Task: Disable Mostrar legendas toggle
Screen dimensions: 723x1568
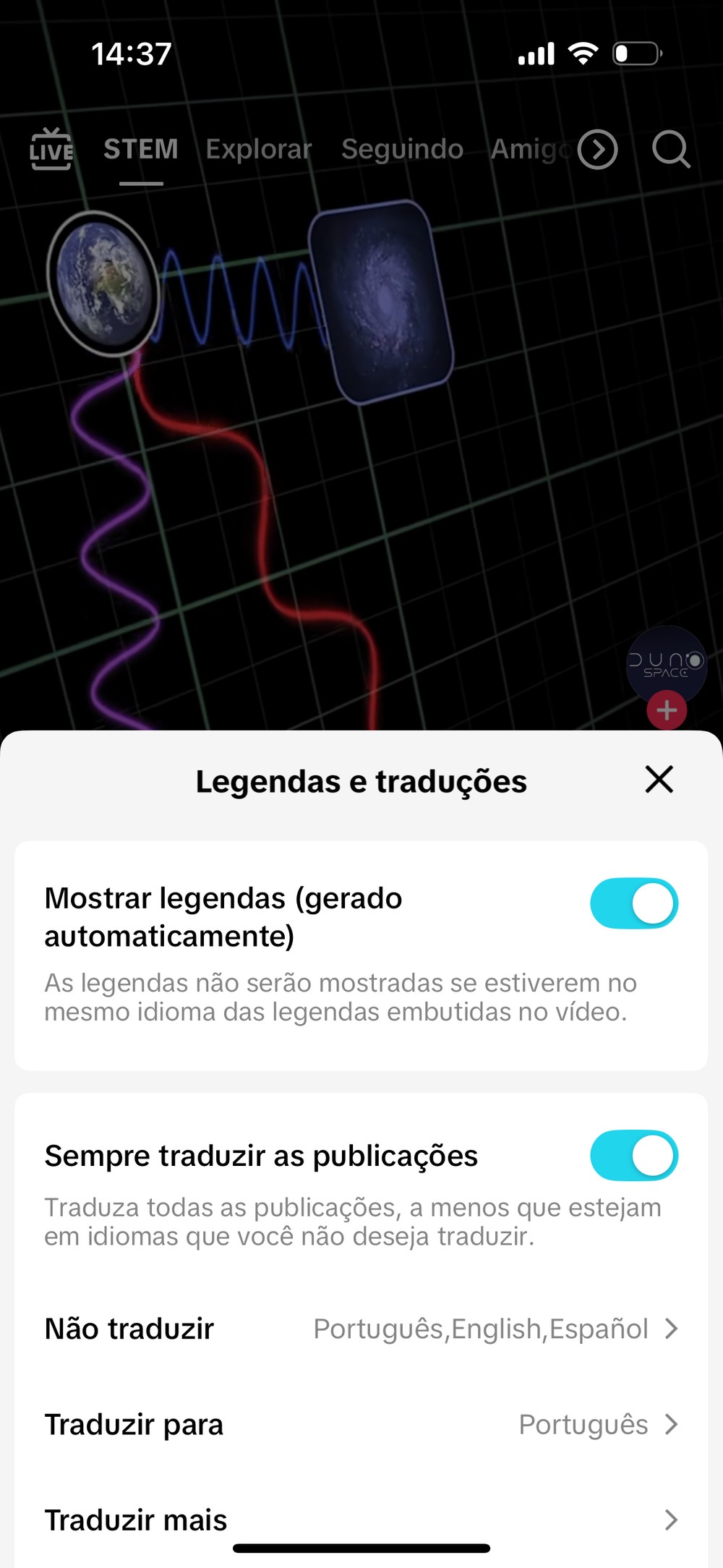Action: pos(633,903)
